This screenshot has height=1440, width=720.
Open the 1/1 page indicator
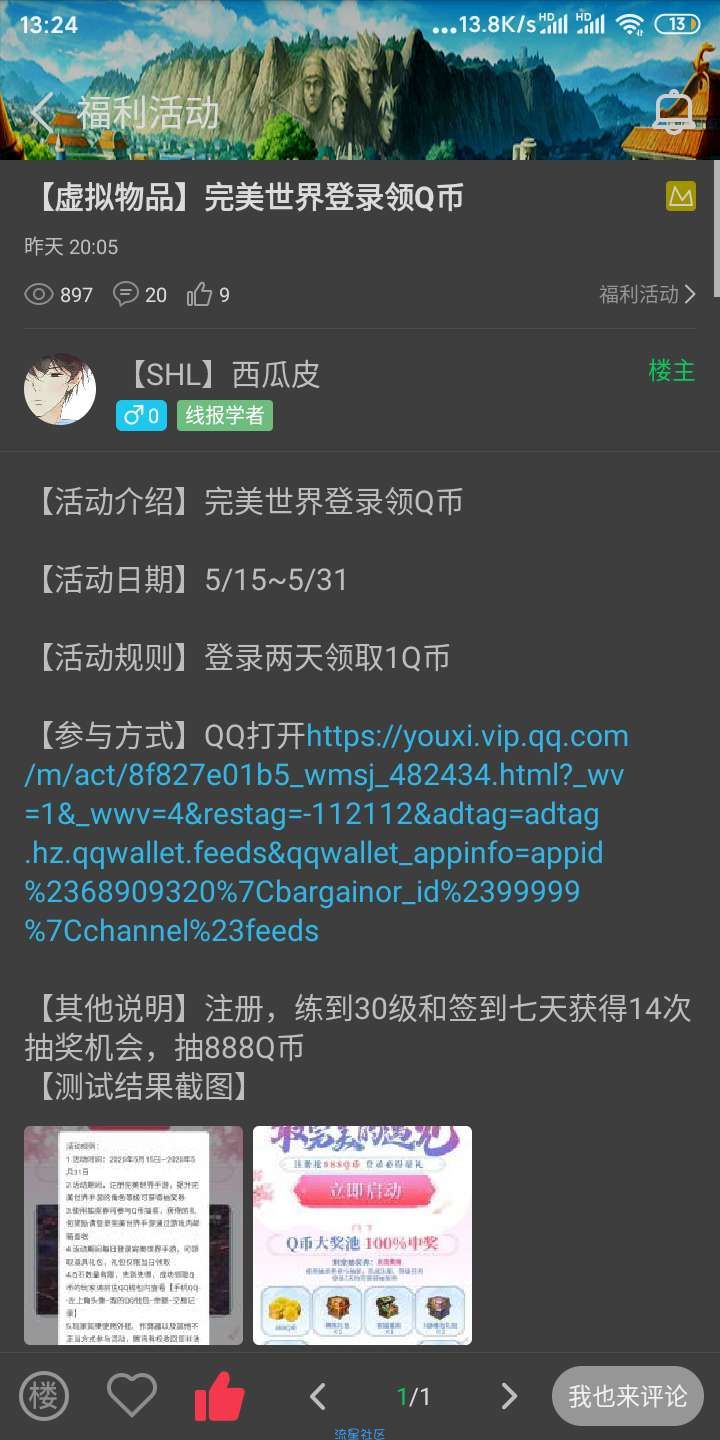pyautogui.click(x=413, y=1396)
